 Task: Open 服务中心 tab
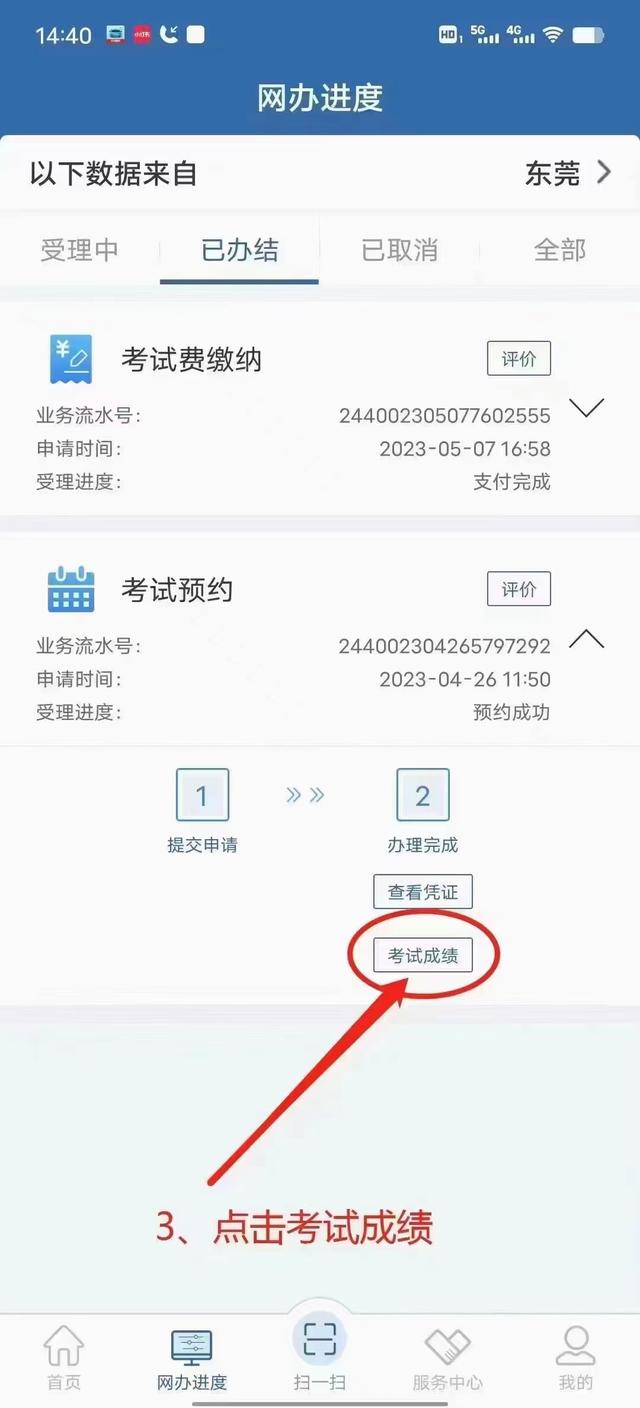point(447,1358)
